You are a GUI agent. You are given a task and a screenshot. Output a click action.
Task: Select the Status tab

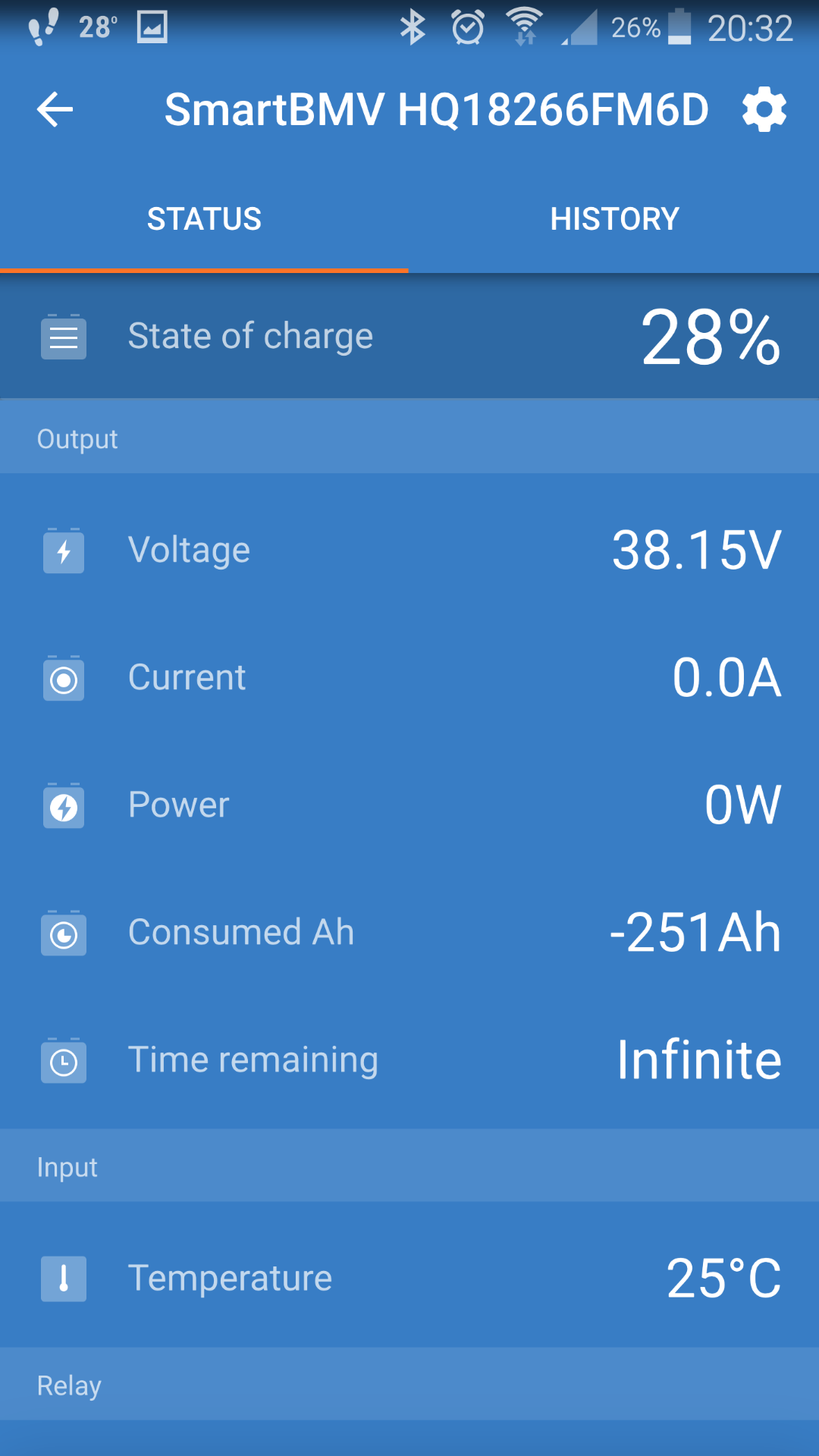pos(204,219)
